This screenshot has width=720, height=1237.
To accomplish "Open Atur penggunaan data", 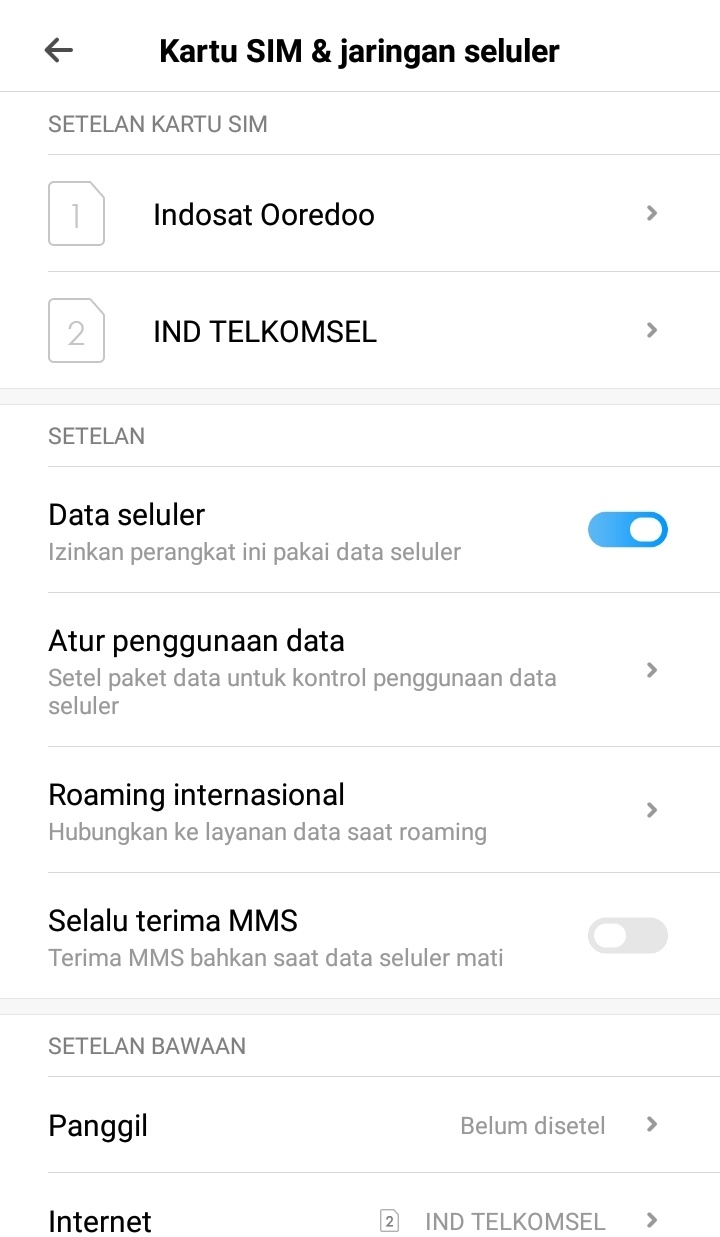I will point(360,670).
